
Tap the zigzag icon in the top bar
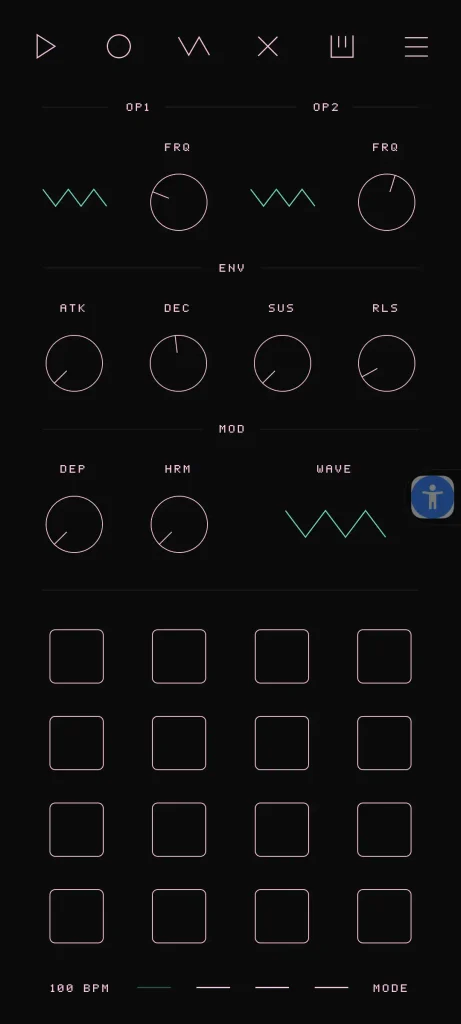coord(194,46)
